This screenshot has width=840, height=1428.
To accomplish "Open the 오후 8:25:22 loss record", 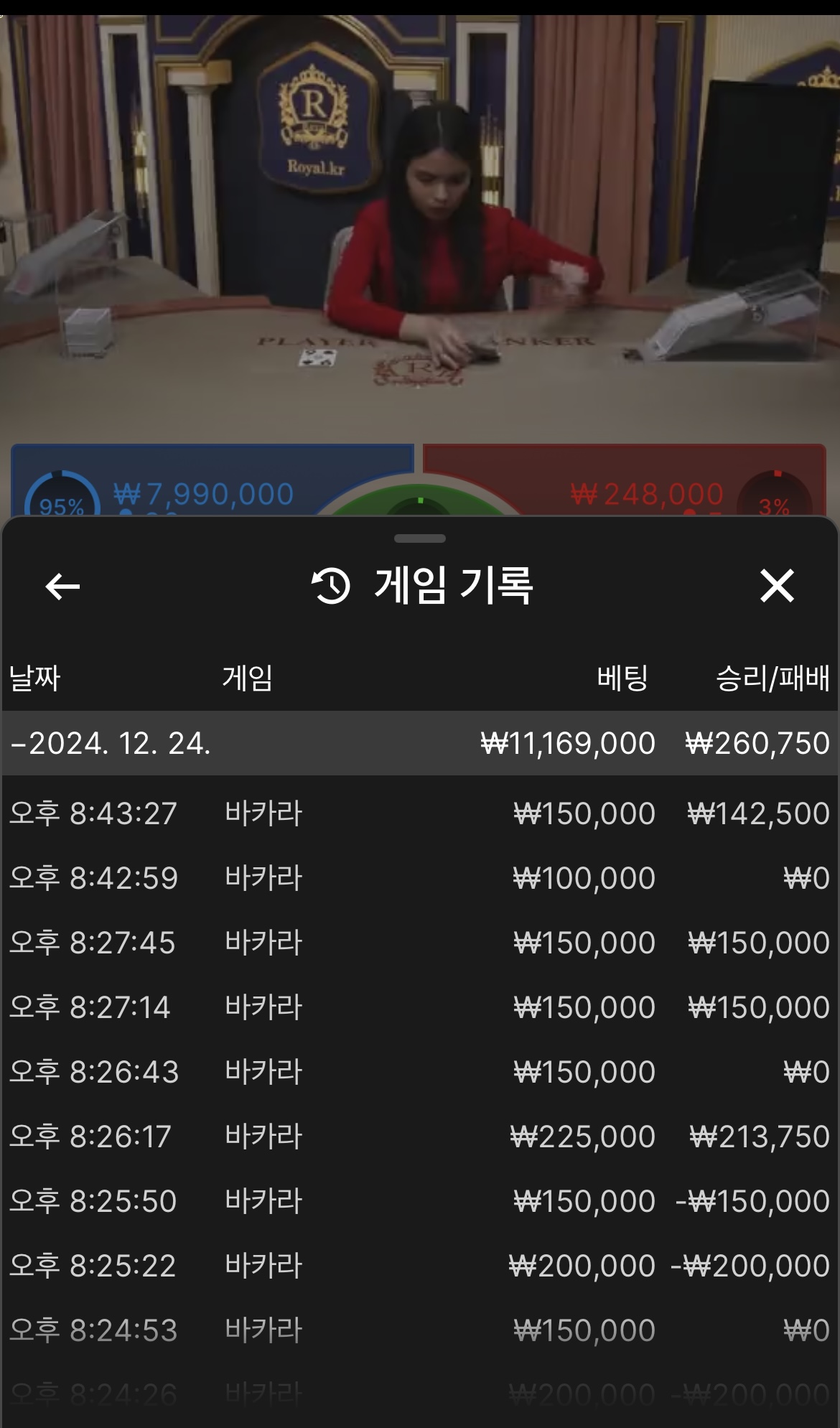I will (419, 1266).
